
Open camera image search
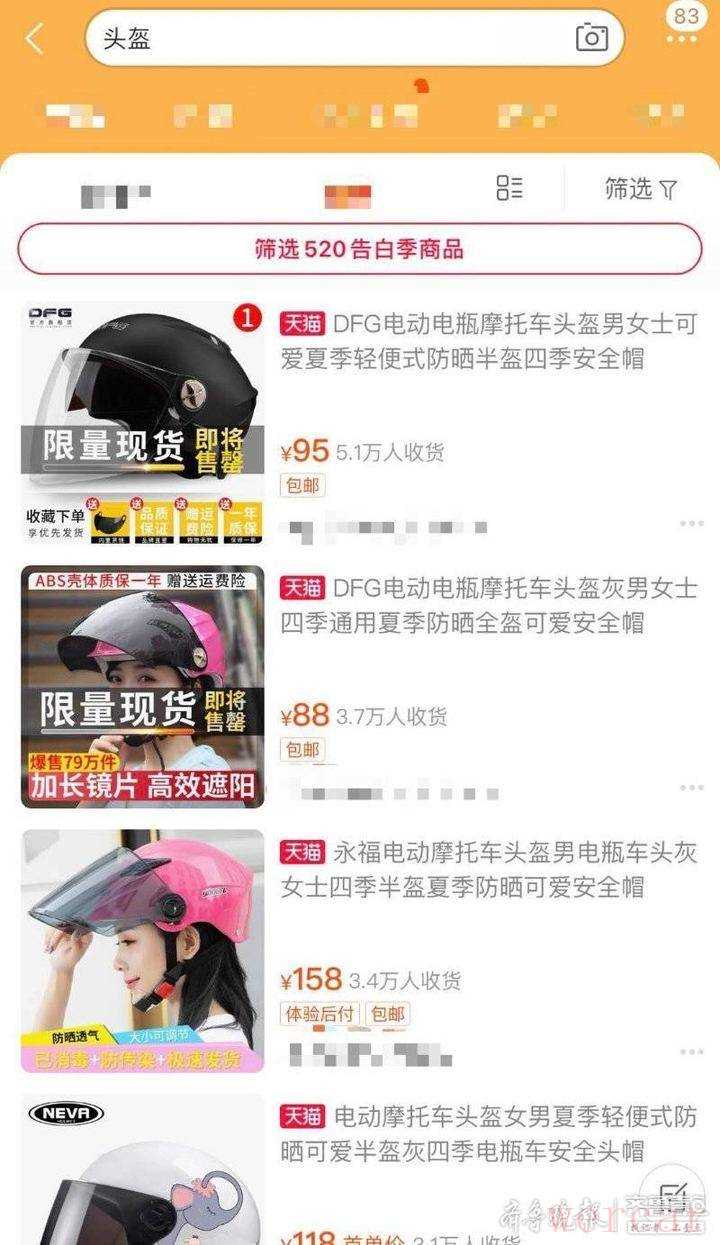(592, 38)
